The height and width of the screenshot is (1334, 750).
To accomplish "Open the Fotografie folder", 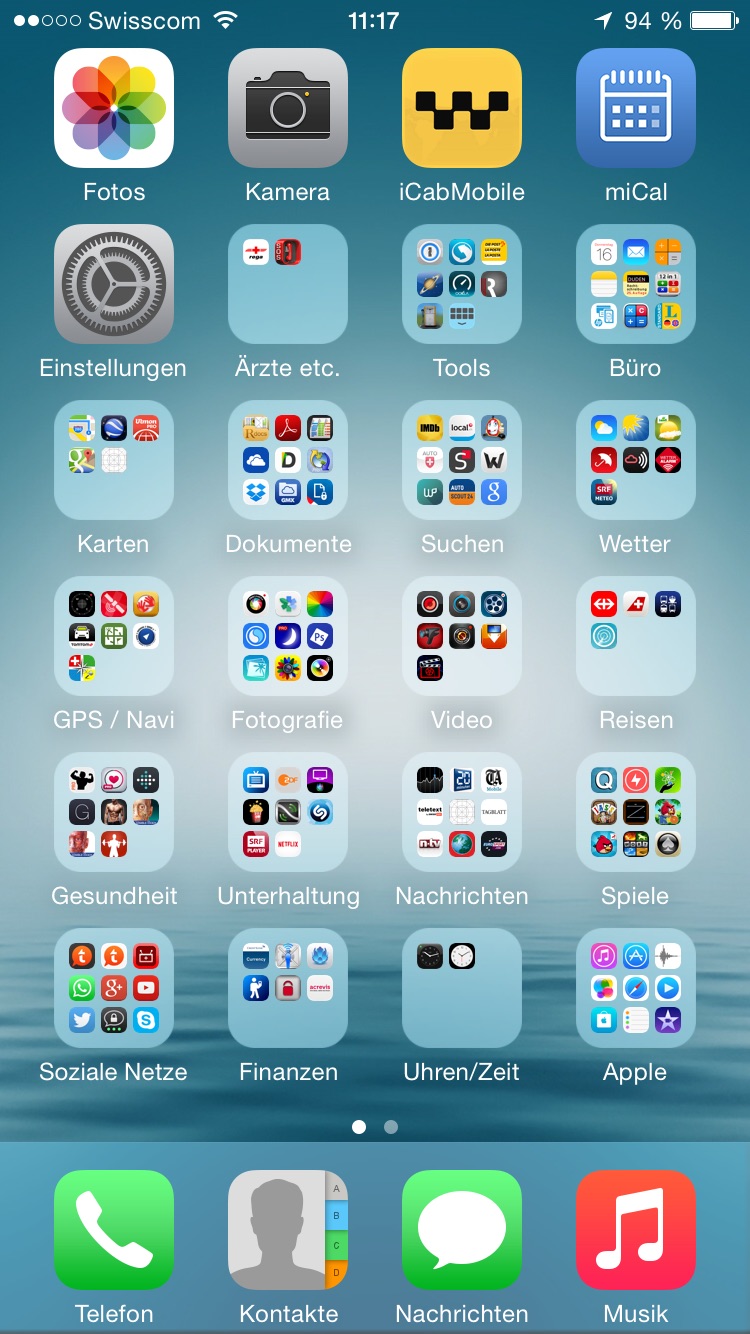I will click(288, 636).
